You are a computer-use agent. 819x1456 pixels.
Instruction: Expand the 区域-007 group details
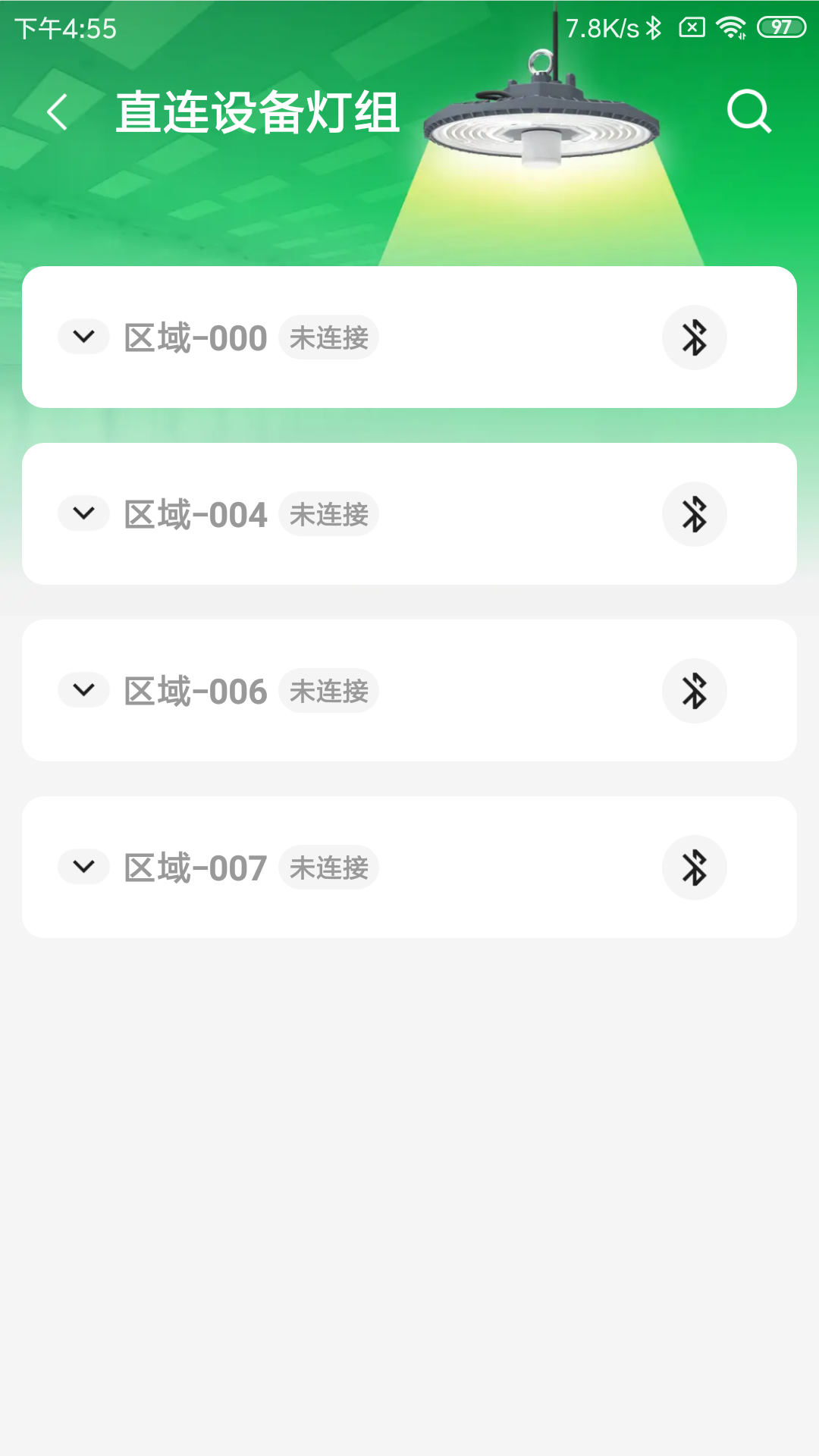[x=83, y=868]
